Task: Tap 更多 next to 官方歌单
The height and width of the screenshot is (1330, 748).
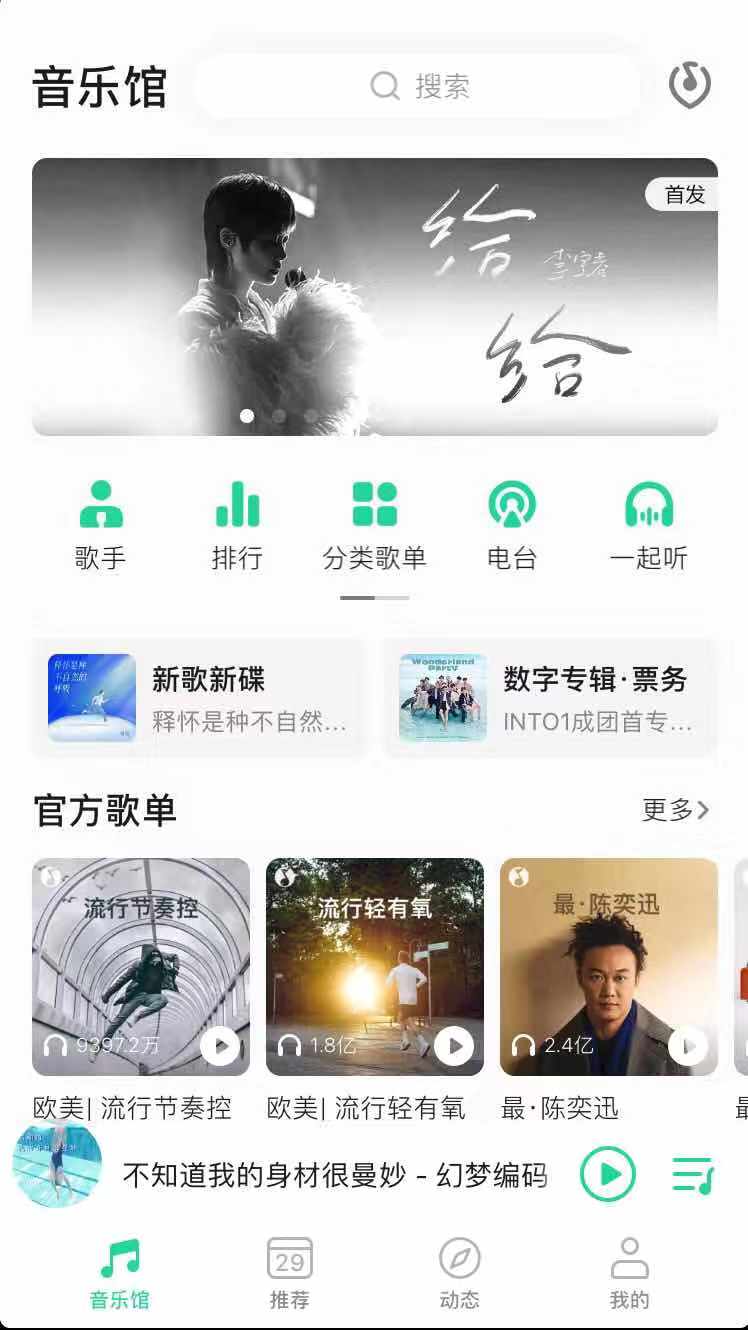Action: (x=675, y=810)
